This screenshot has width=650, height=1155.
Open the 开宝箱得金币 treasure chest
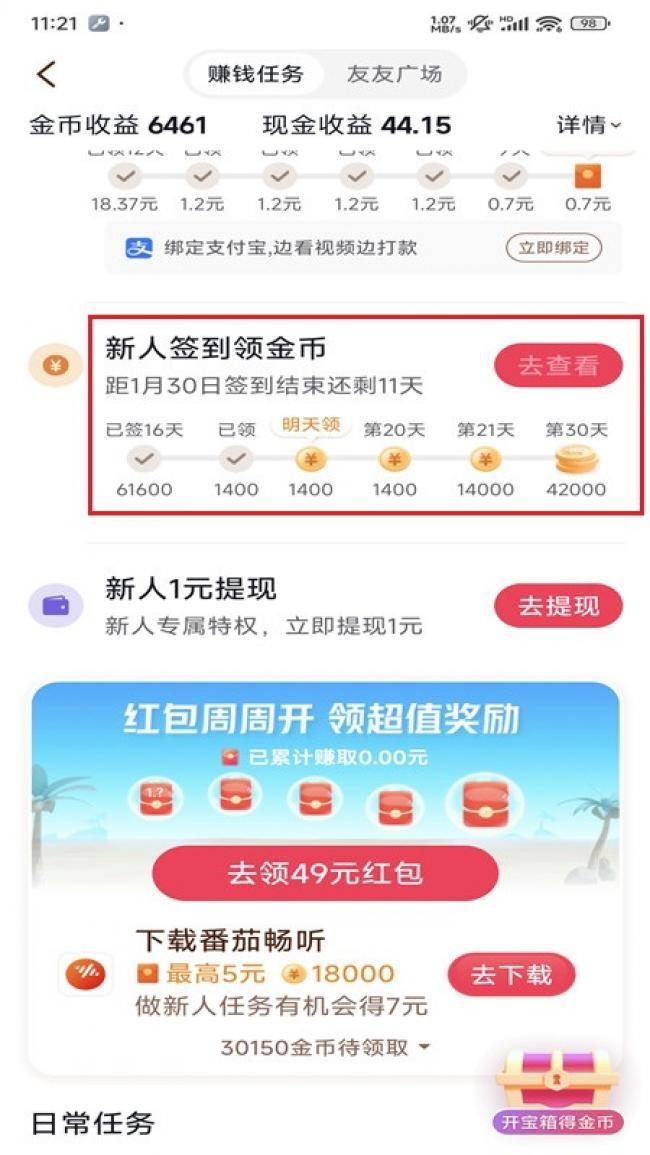[558, 1092]
